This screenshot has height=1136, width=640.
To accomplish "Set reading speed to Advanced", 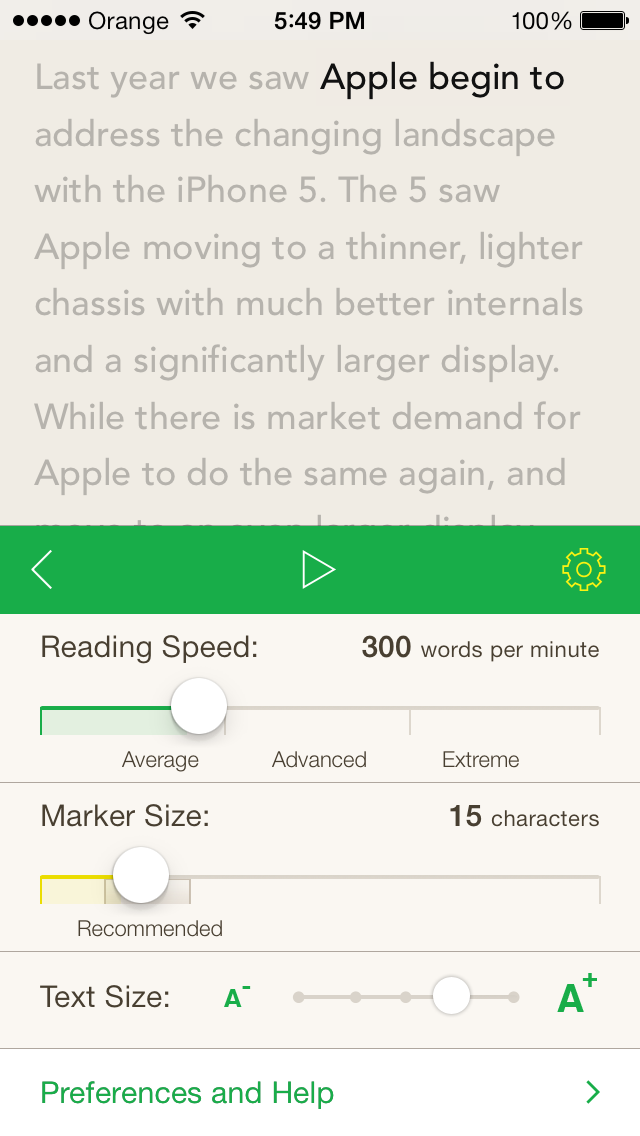I will (x=318, y=722).
